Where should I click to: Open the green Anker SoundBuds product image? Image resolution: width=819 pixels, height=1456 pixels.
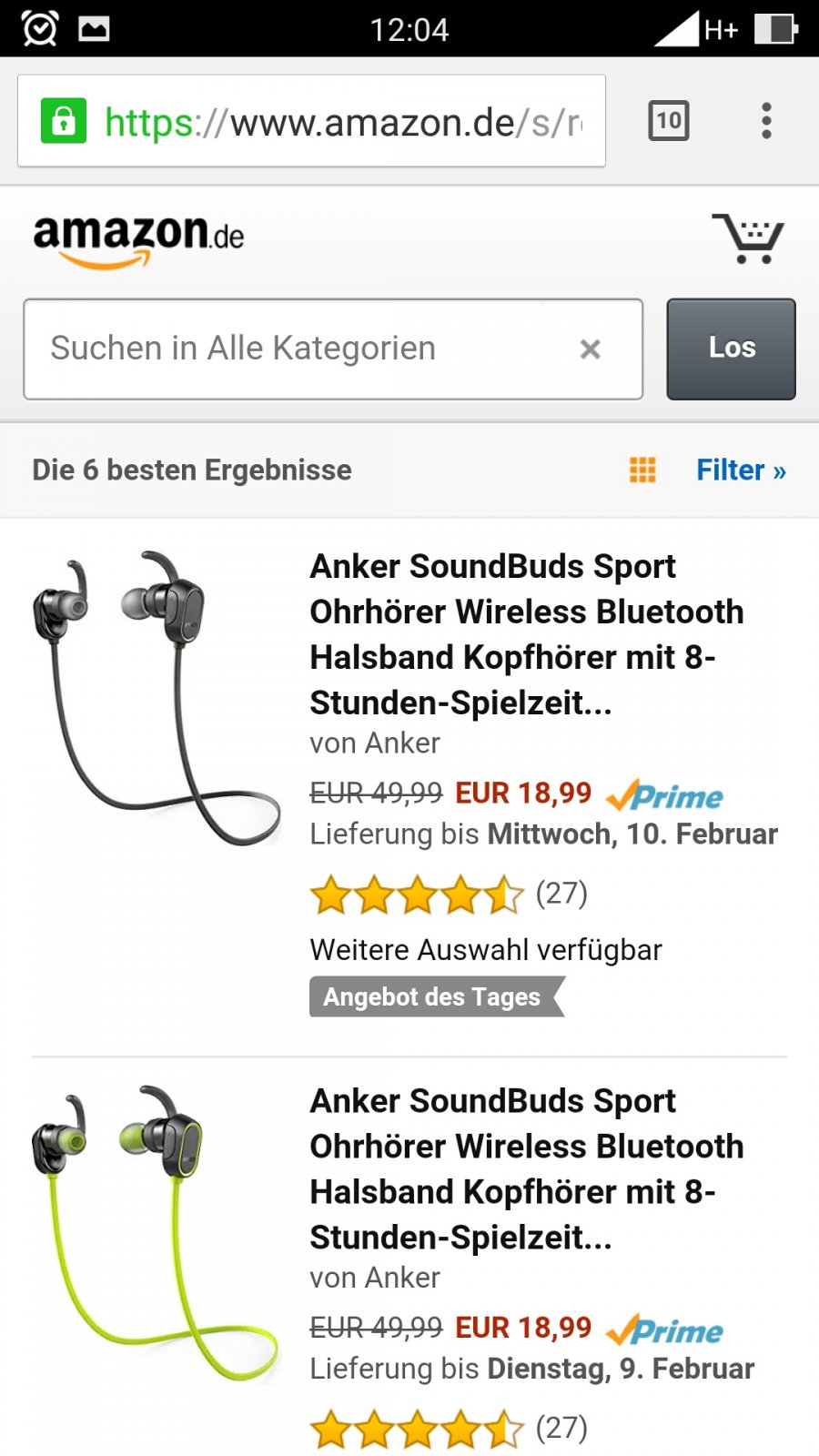point(155,1233)
